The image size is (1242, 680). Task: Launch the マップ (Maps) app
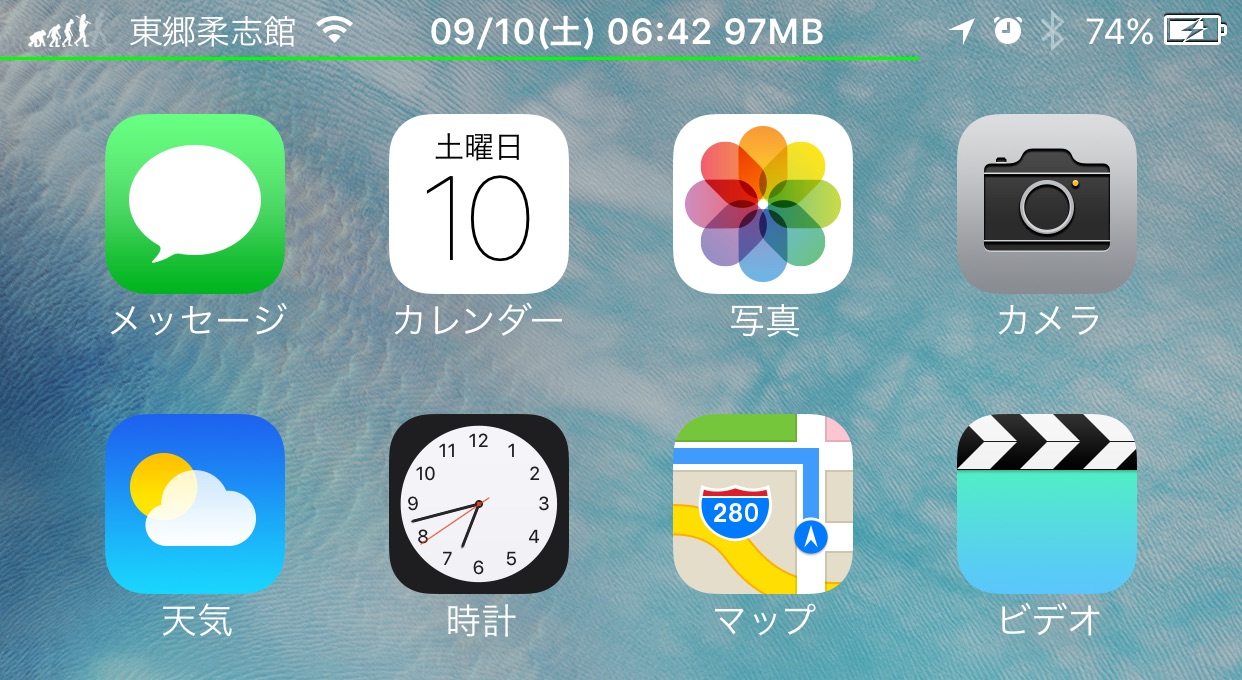coord(763,504)
